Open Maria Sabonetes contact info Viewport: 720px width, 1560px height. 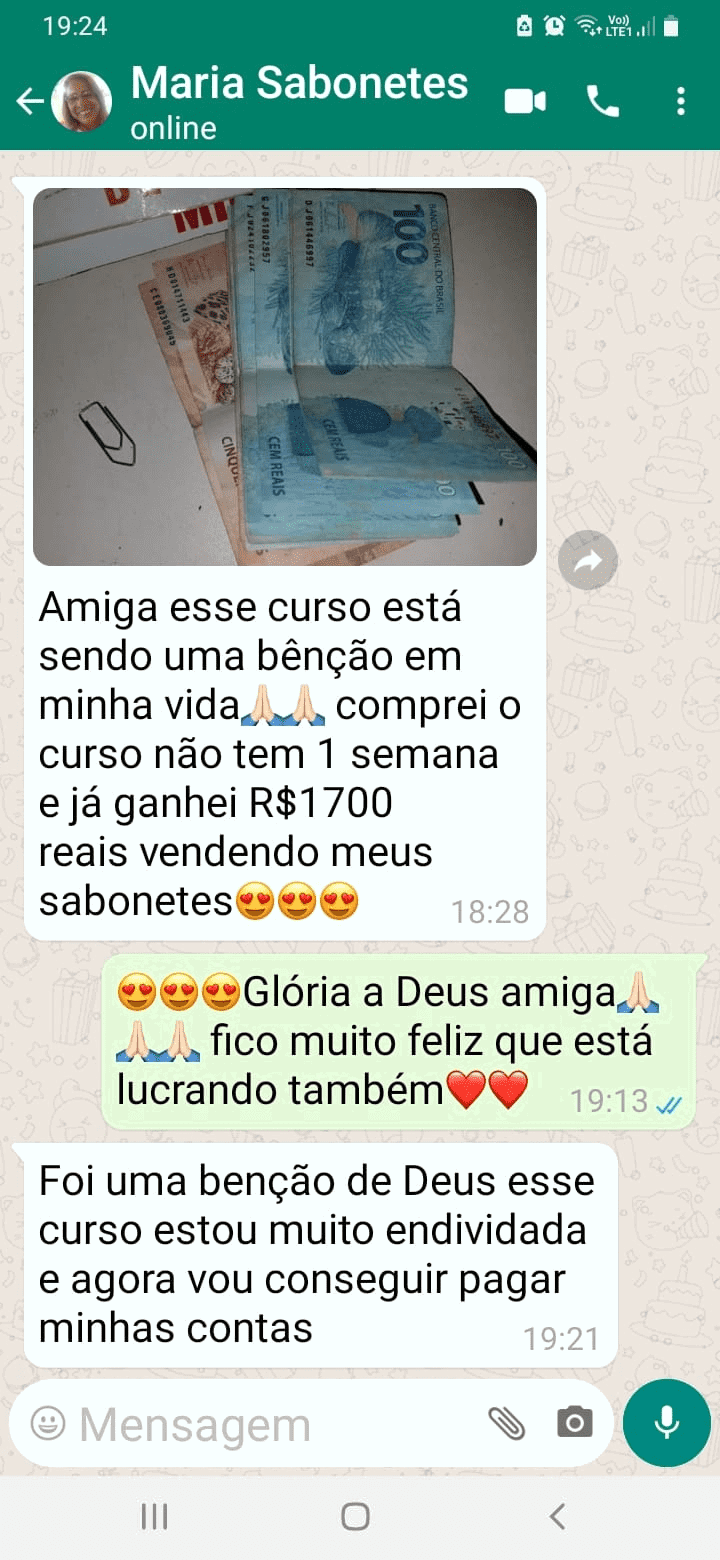click(x=298, y=101)
